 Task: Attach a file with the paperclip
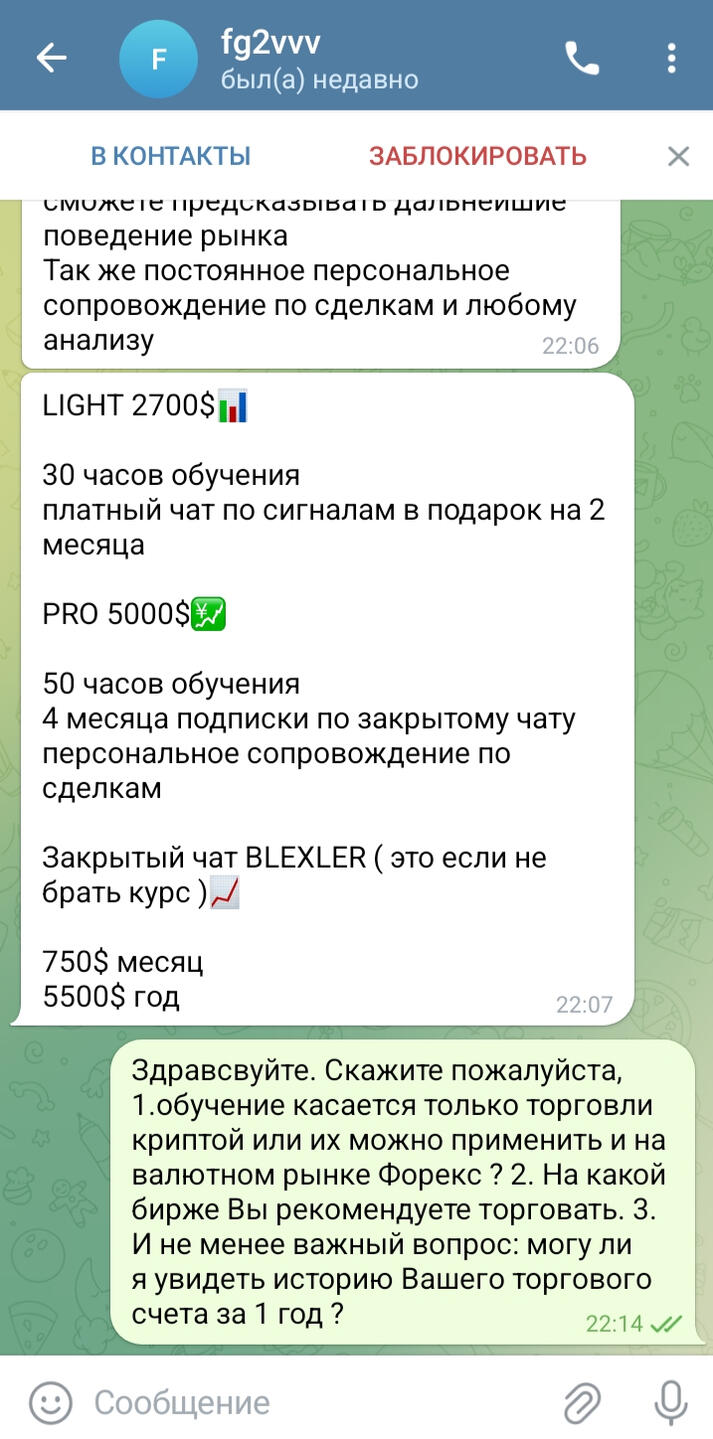point(581,1402)
